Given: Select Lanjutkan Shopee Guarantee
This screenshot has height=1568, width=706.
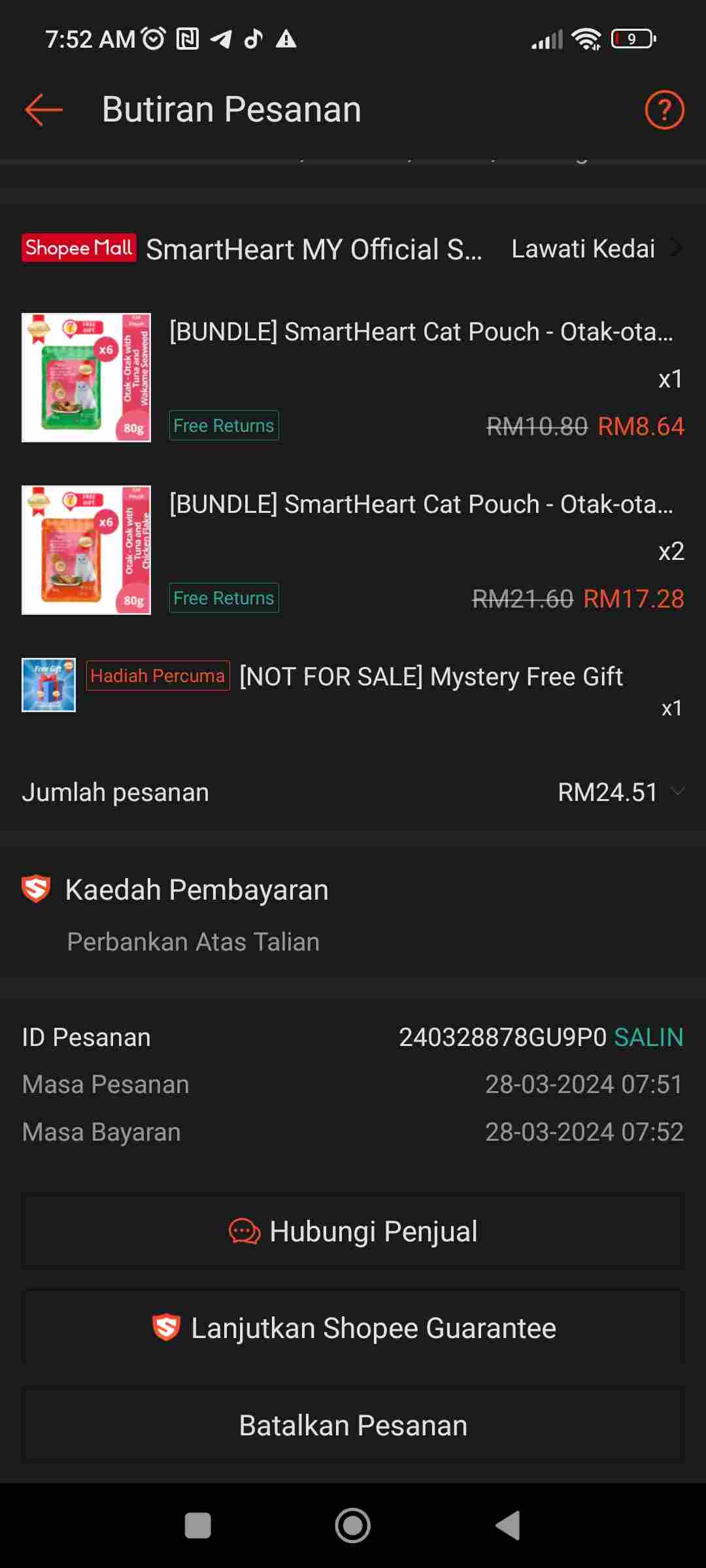Looking at the screenshot, I should point(353,1328).
